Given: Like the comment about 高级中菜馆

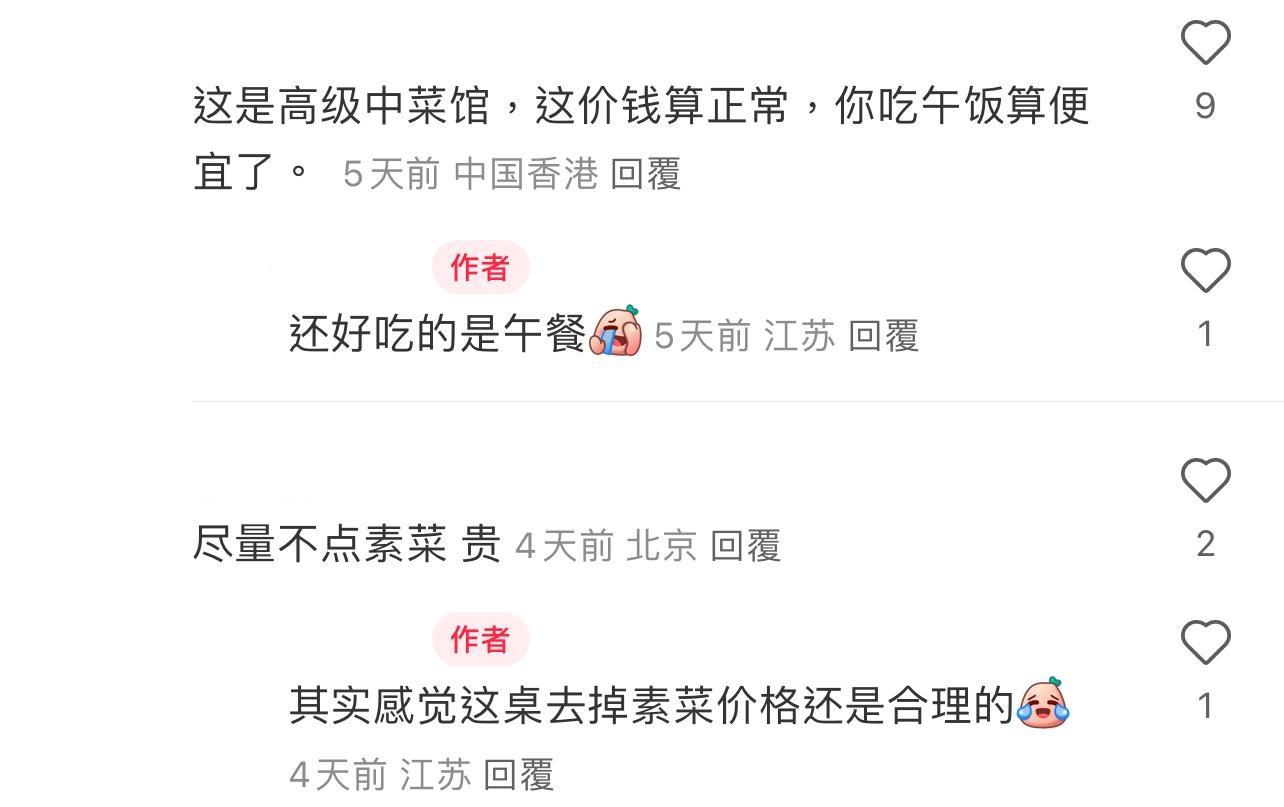Looking at the screenshot, I should click(x=1205, y=43).
